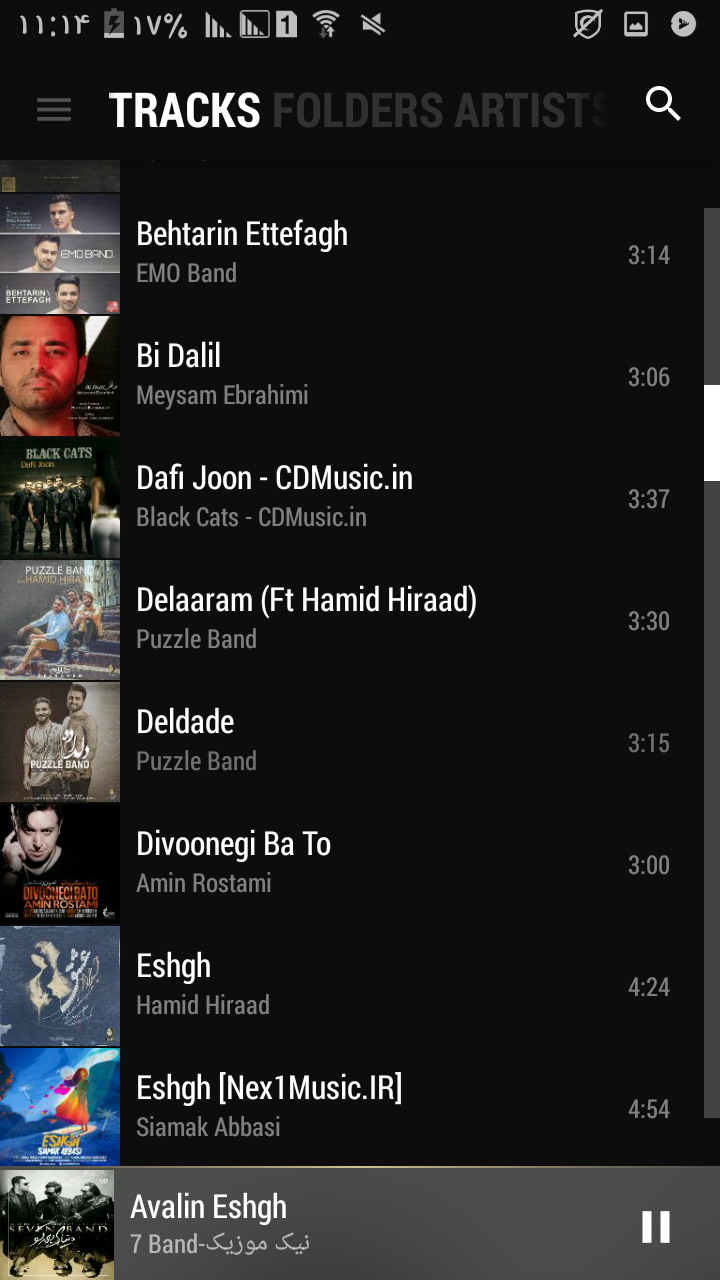Play Bi Dalil by Meysam Ebrahimi
720x1280 pixels.
click(x=360, y=375)
